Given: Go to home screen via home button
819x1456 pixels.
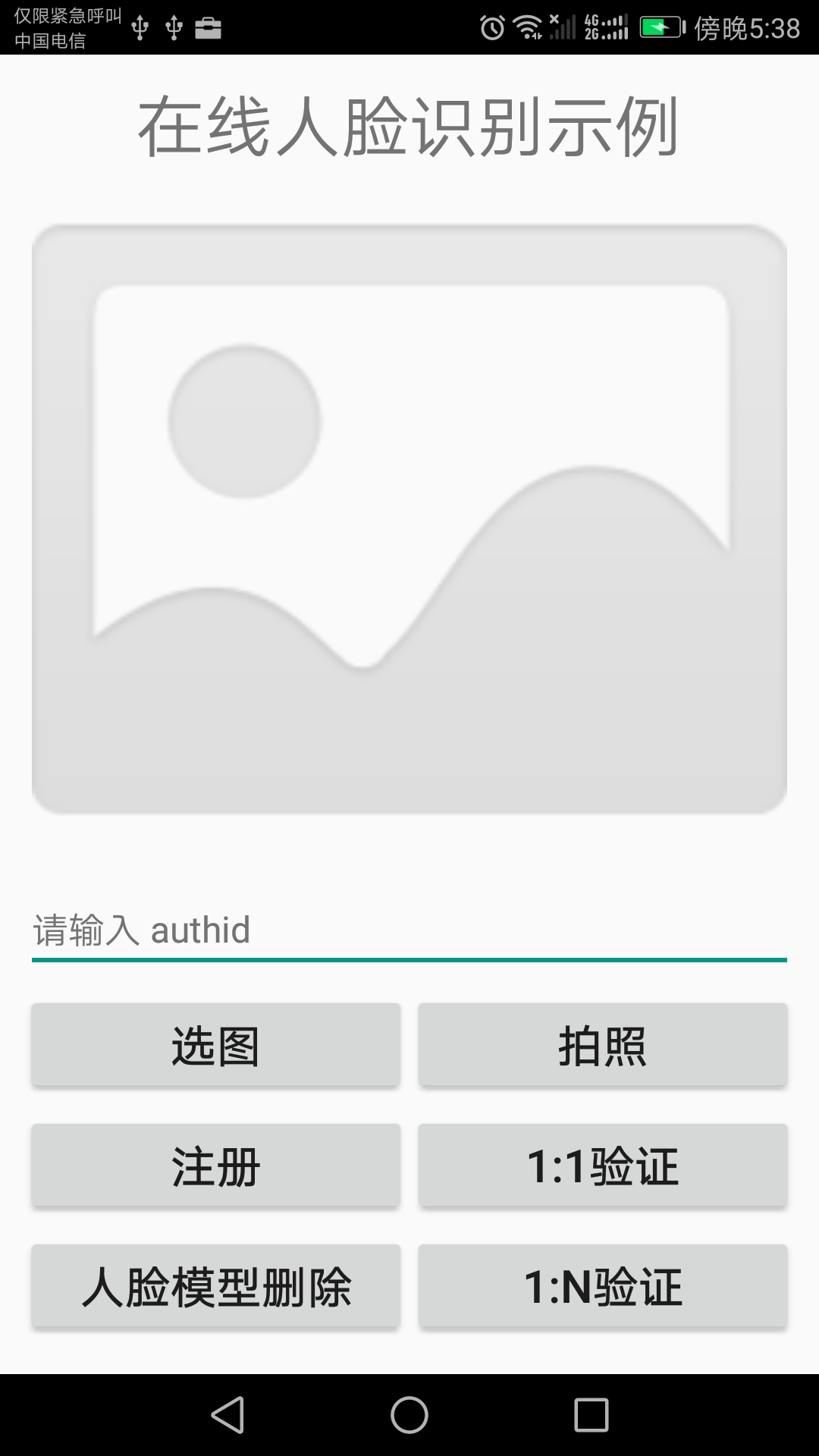Looking at the screenshot, I should point(409,1415).
